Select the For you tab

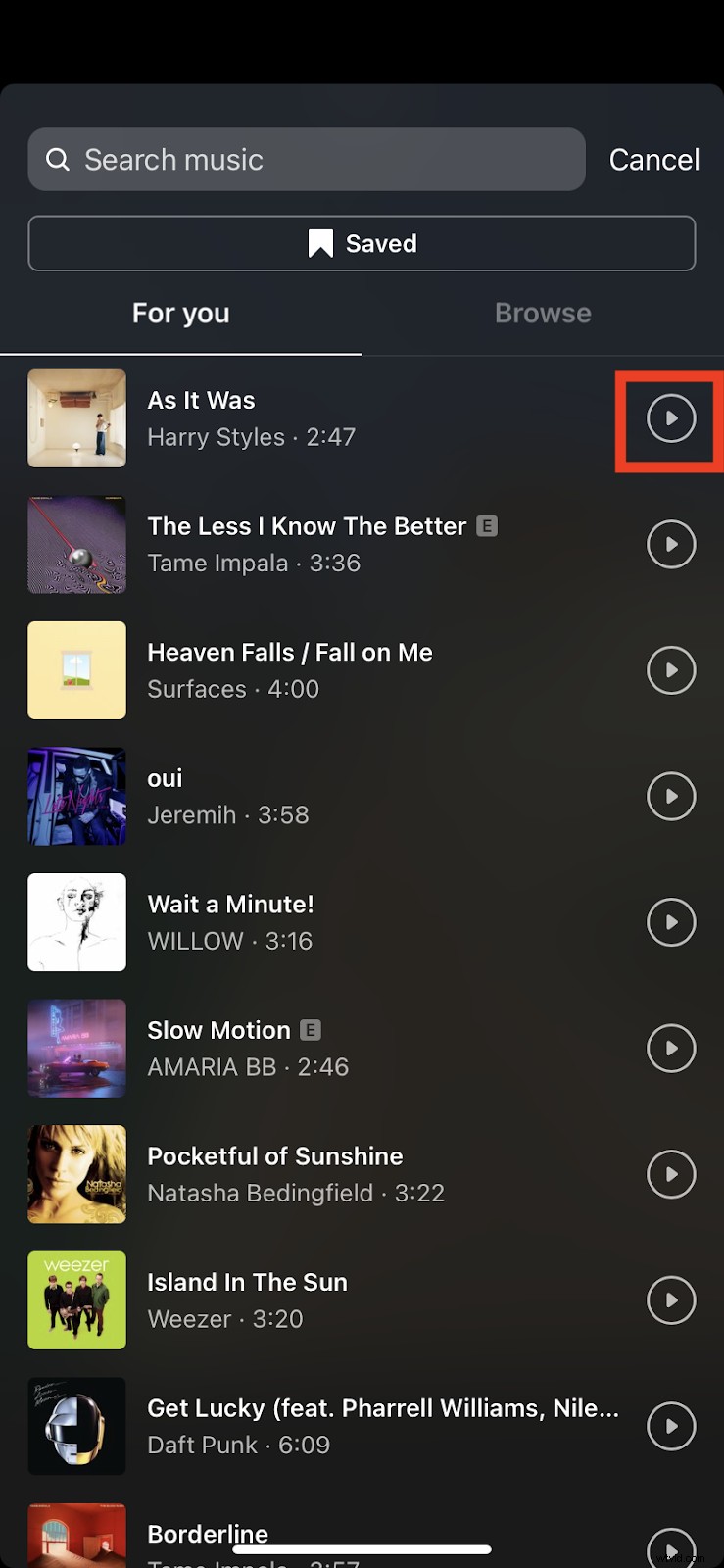(180, 313)
